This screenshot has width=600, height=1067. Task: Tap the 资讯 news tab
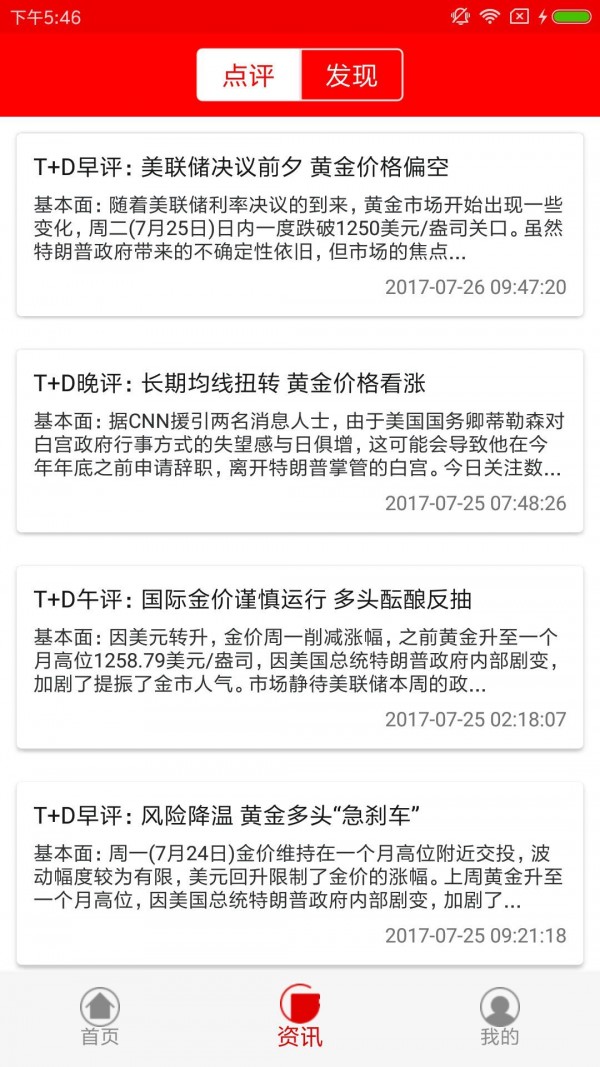[x=300, y=1017]
